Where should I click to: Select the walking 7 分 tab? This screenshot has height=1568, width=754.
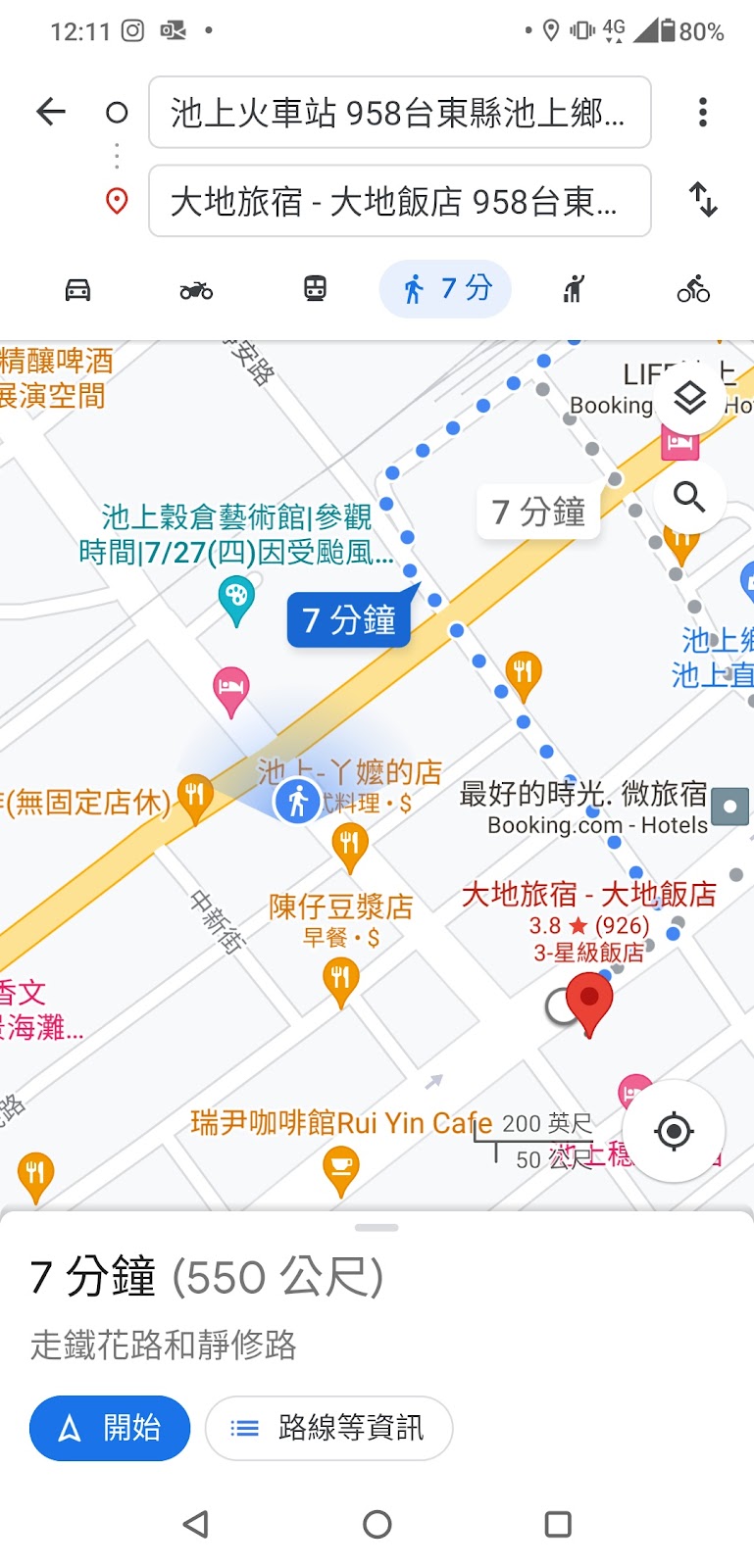tap(446, 289)
